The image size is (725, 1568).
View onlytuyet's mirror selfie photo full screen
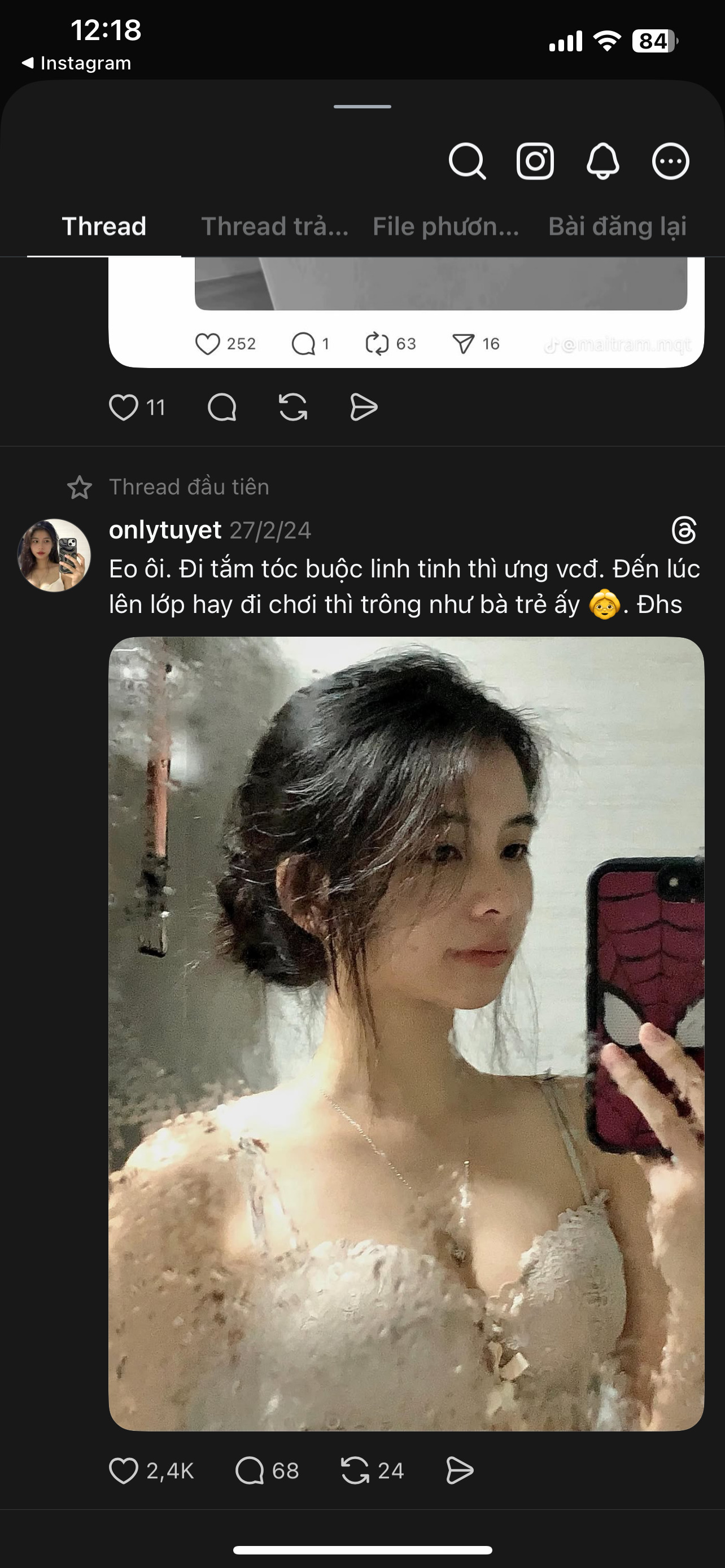(406, 1033)
